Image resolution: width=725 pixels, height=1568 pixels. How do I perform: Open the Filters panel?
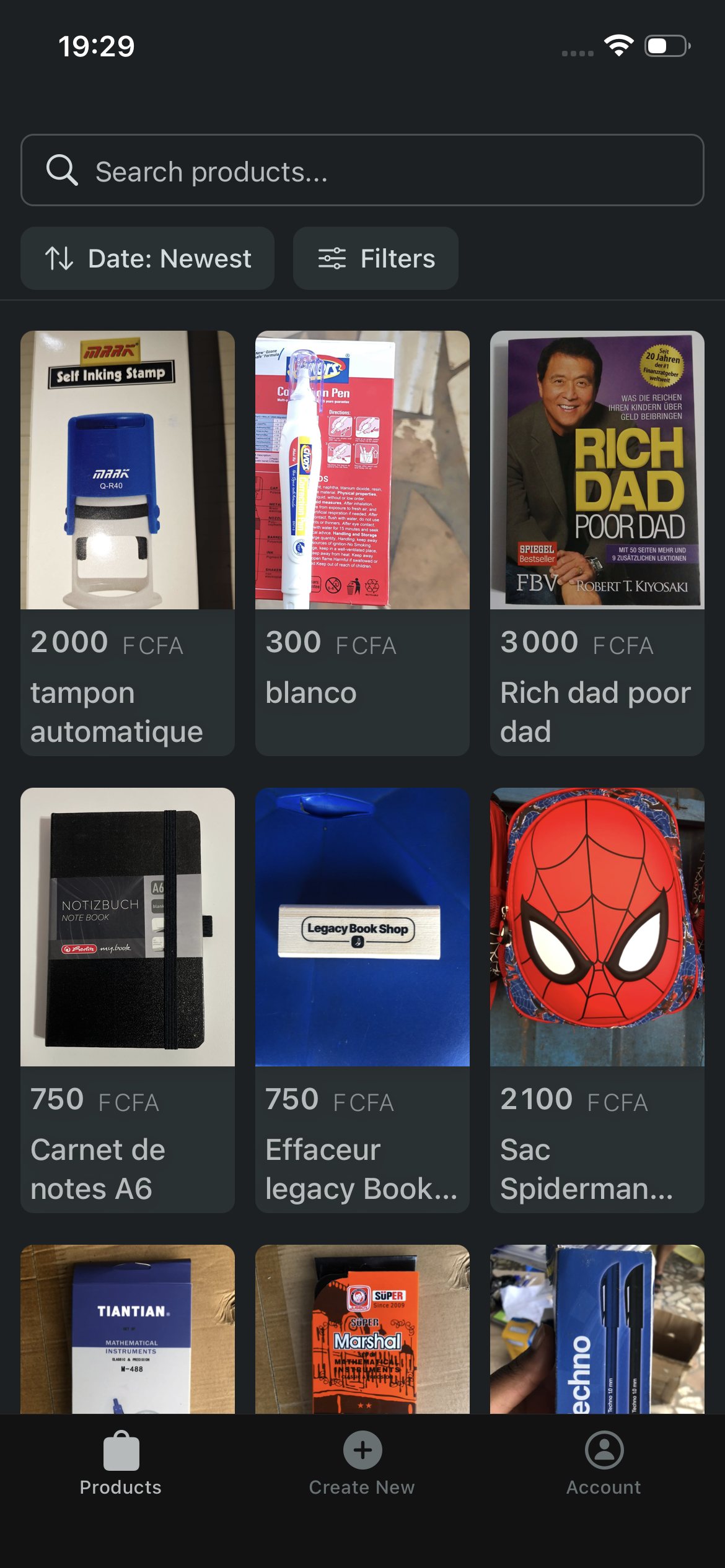[x=375, y=258]
